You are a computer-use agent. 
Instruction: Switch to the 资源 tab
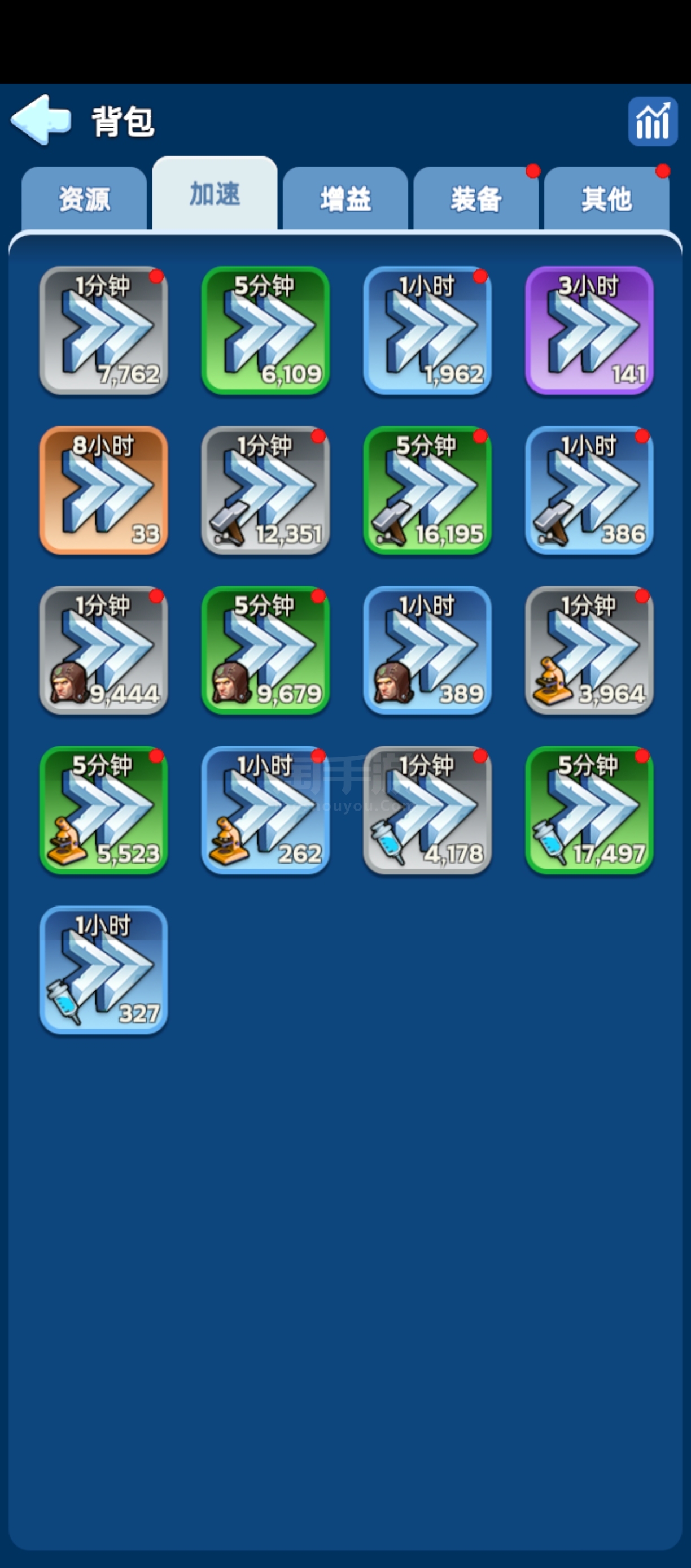(x=84, y=198)
